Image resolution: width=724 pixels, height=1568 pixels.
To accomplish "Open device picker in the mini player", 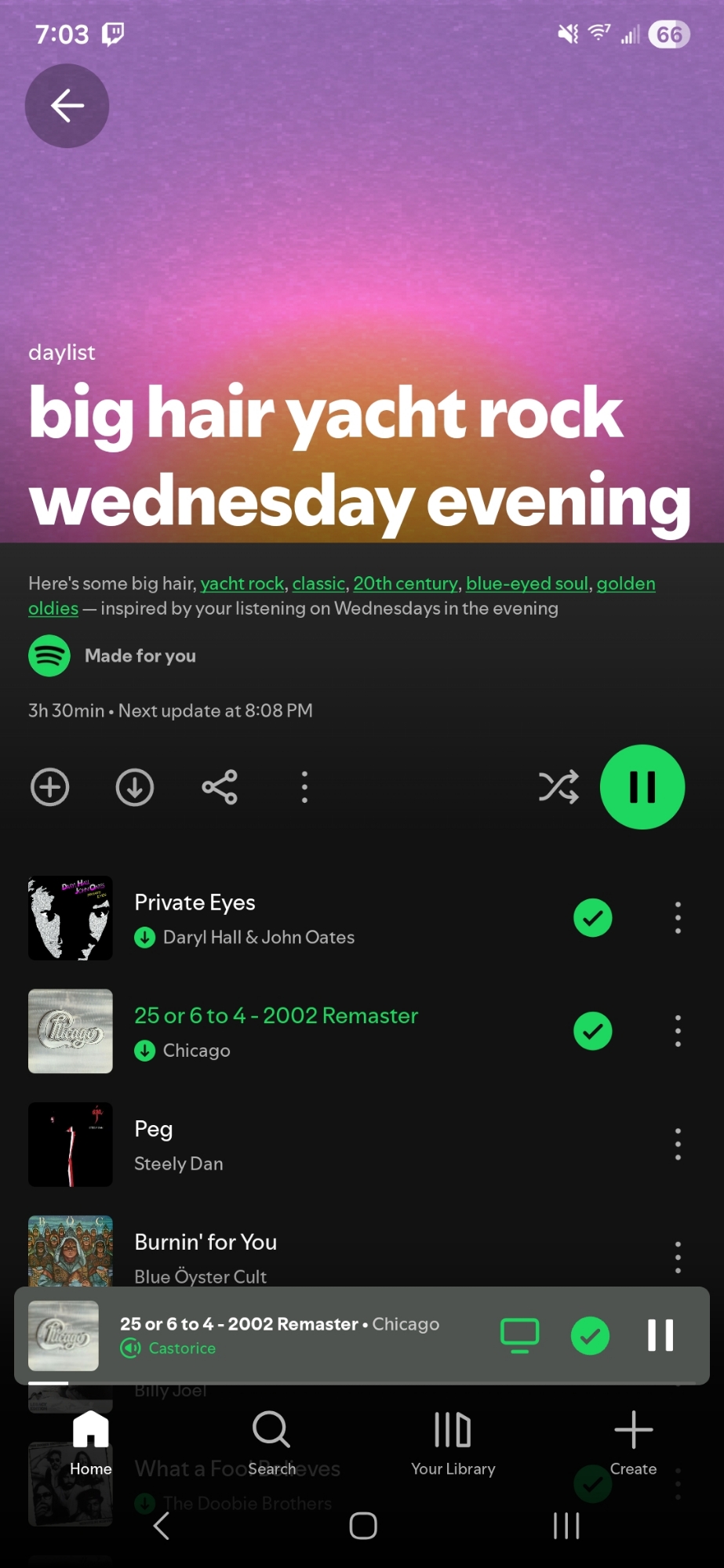I will pyautogui.click(x=519, y=1336).
